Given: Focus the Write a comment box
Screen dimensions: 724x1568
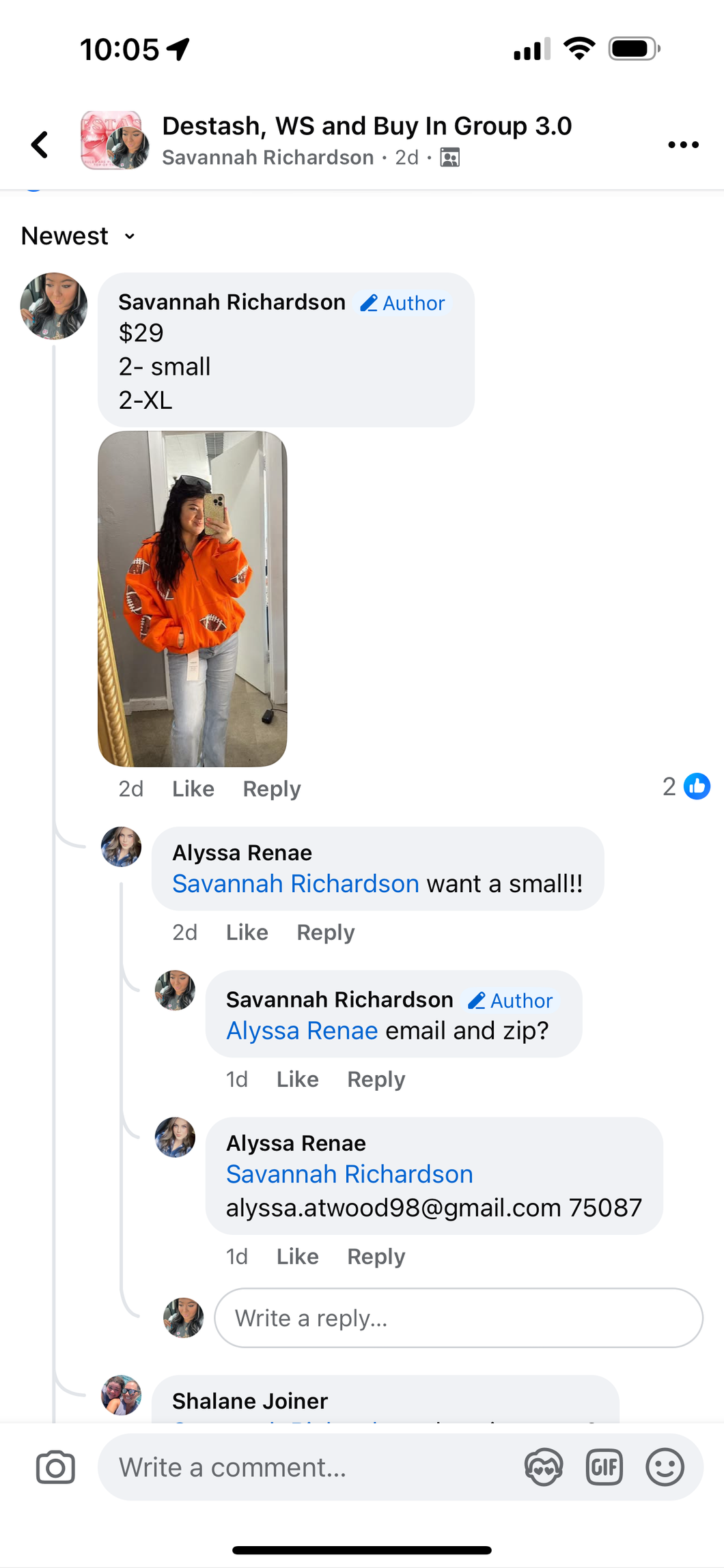Looking at the screenshot, I should coord(307,1467).
